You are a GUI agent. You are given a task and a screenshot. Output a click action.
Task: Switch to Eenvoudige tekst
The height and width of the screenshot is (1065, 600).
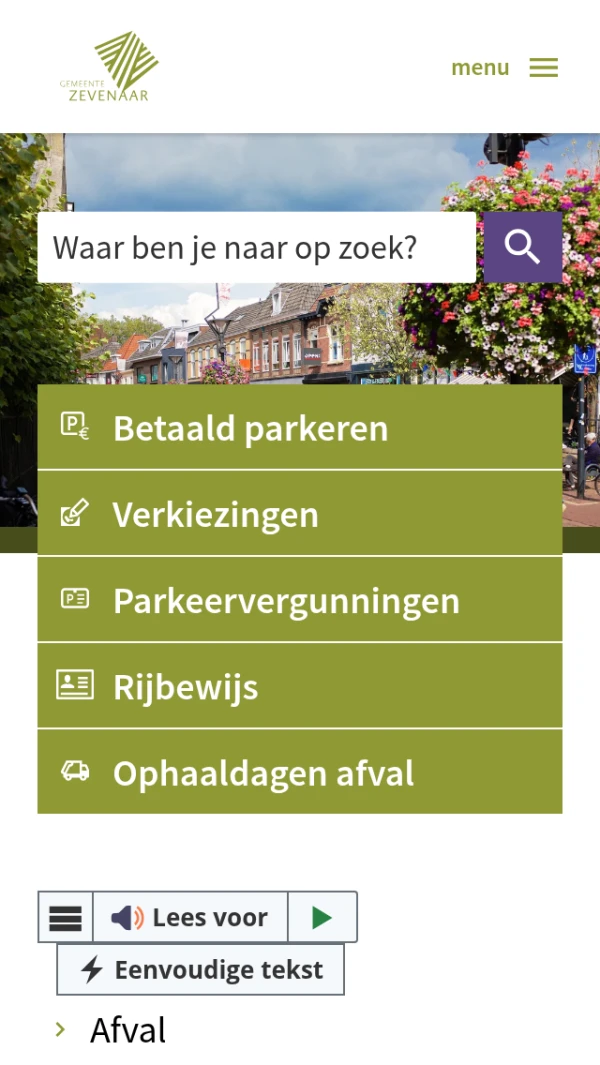pos(200,969)
